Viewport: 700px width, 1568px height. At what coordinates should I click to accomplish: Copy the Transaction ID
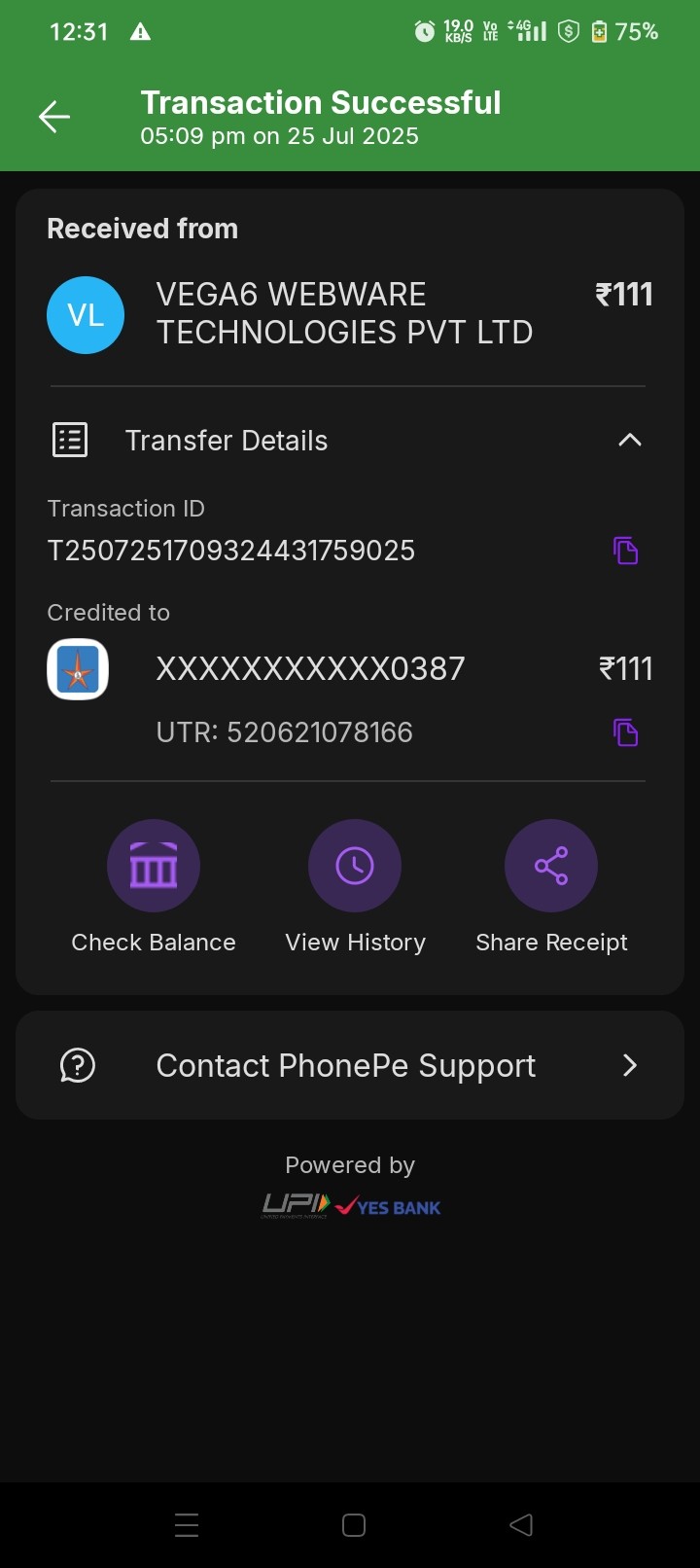coord(625,551)
